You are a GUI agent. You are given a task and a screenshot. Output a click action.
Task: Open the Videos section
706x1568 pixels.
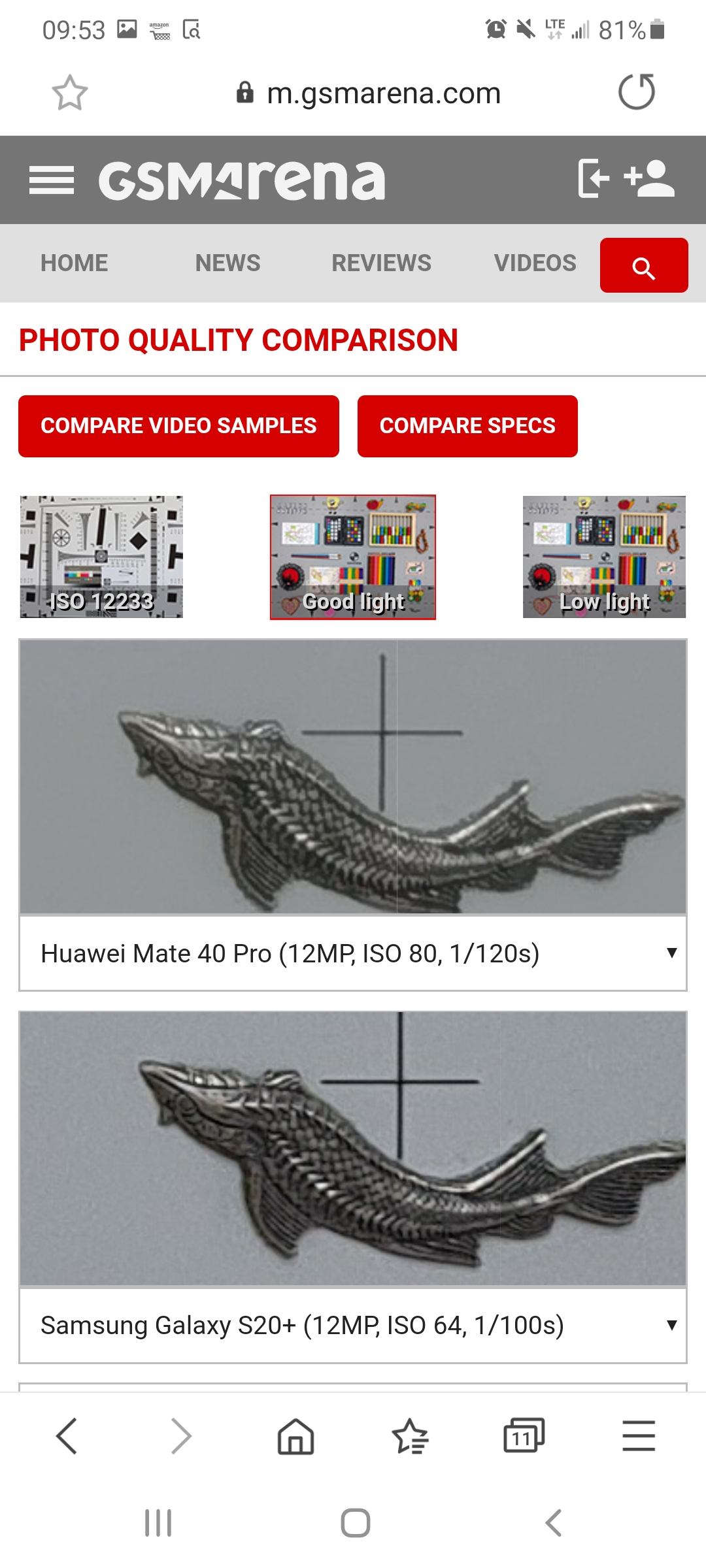click(x=535, y=263)
